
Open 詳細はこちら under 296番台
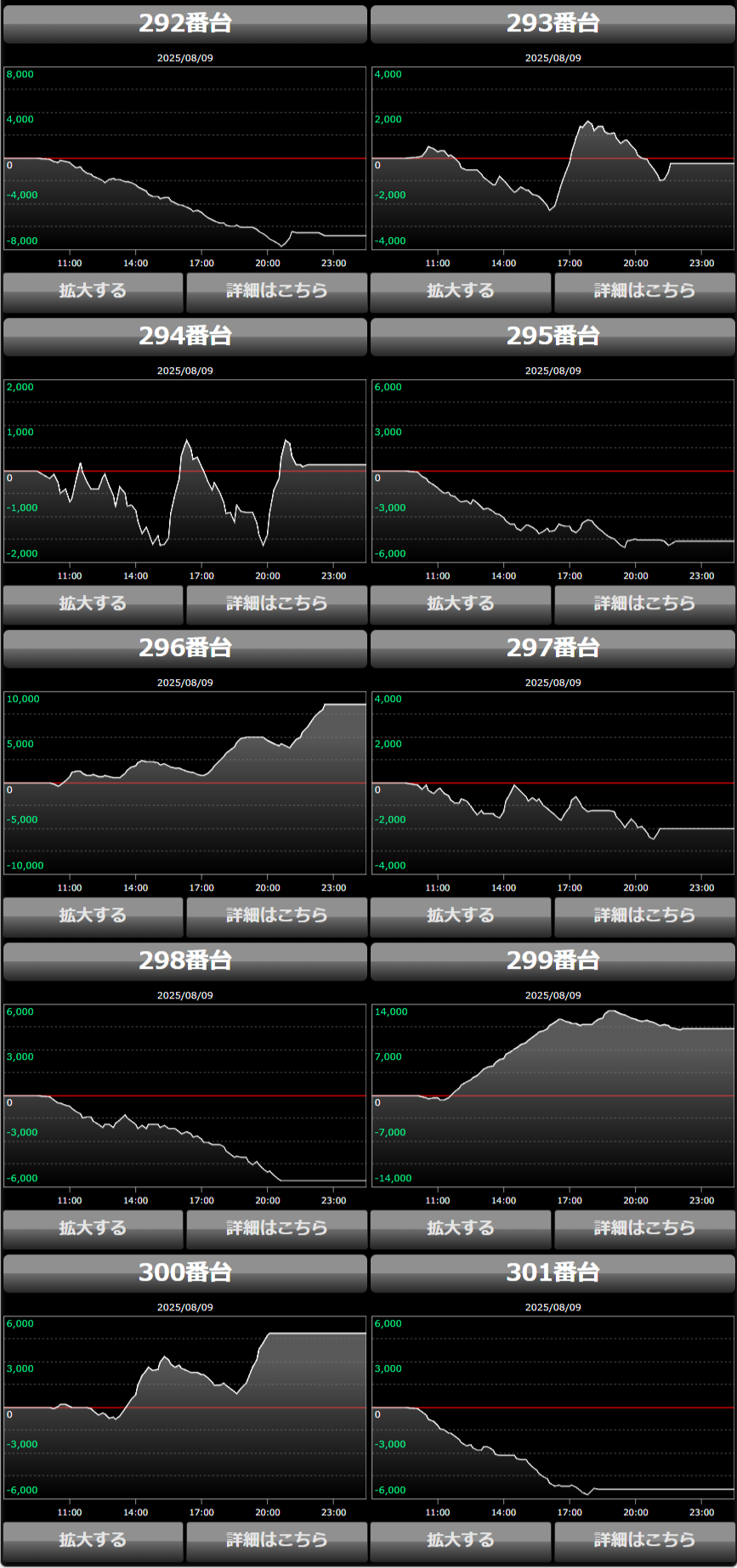coord(276,916)
